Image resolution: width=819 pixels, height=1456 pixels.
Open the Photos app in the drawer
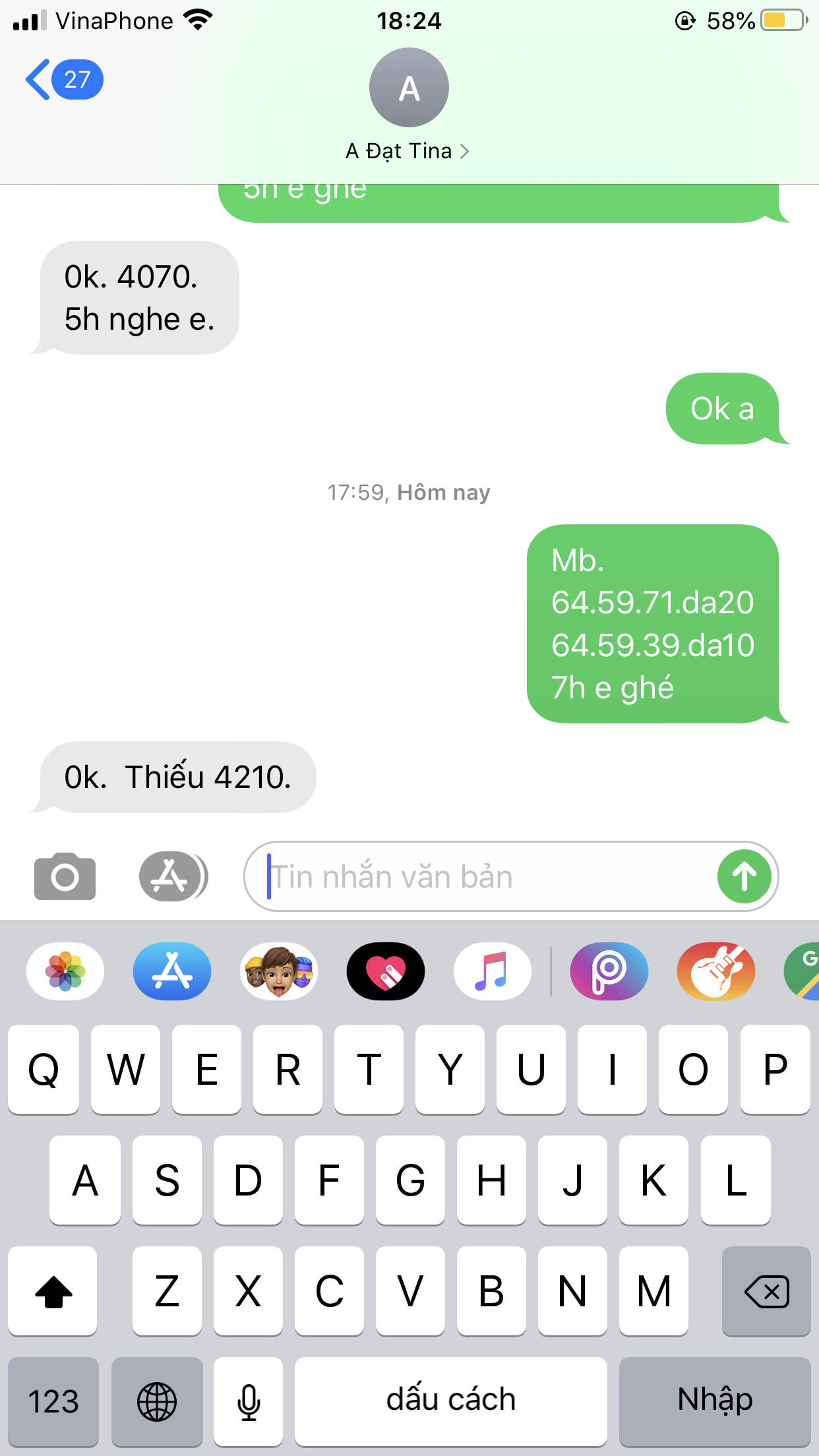point(65,971)
